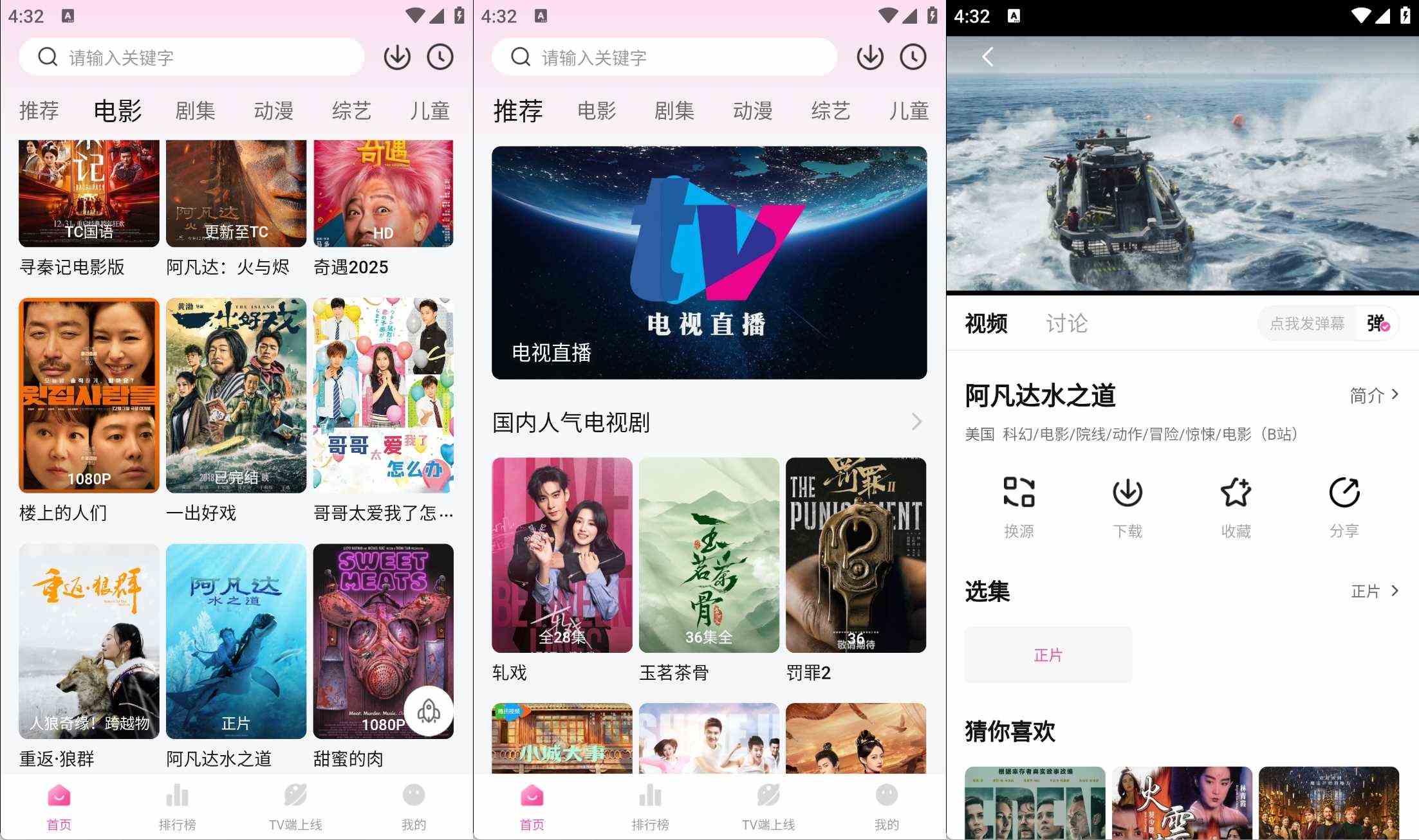Switch to the 讨论 tab
Image resolution: width=1419 pixels, height=840 pixels.
pos(1066,323)
